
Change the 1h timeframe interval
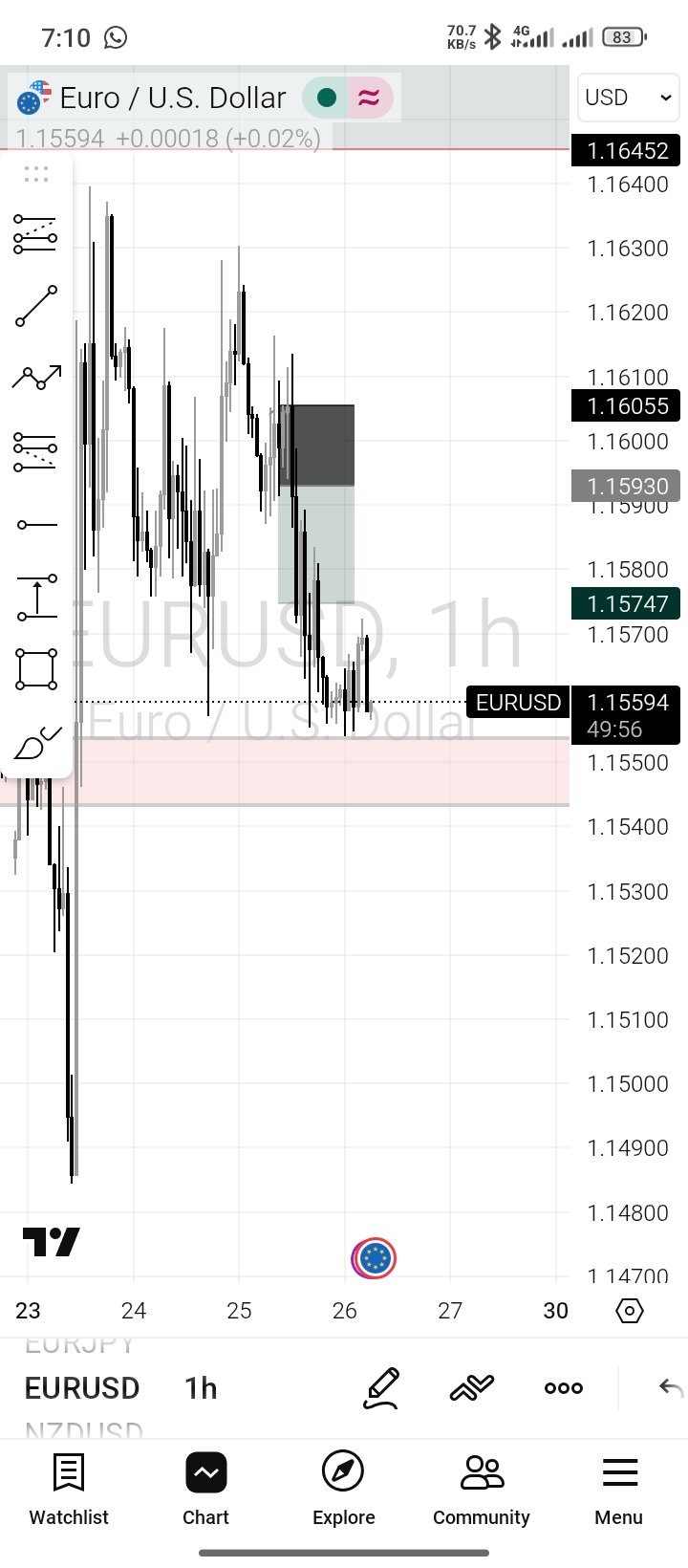tap(201, 1388)
